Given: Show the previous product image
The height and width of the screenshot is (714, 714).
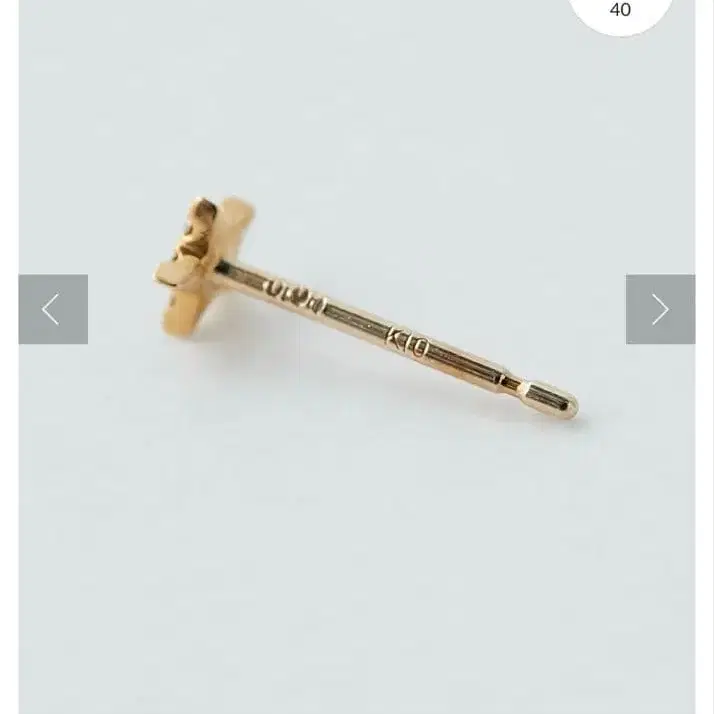Looking at the screenshot, I should coord(53,309).
